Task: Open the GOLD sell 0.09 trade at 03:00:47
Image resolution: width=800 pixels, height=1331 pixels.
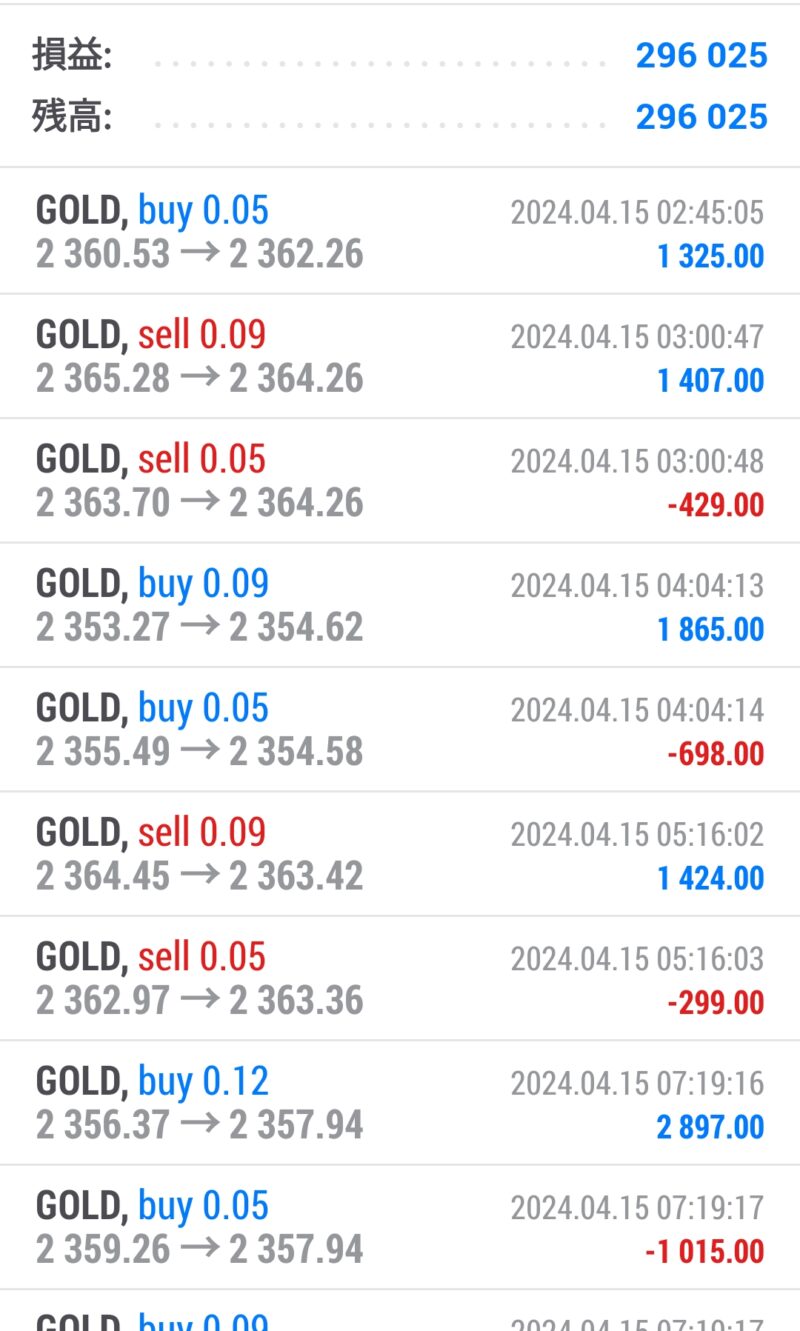Action: (x=400, y=356)
